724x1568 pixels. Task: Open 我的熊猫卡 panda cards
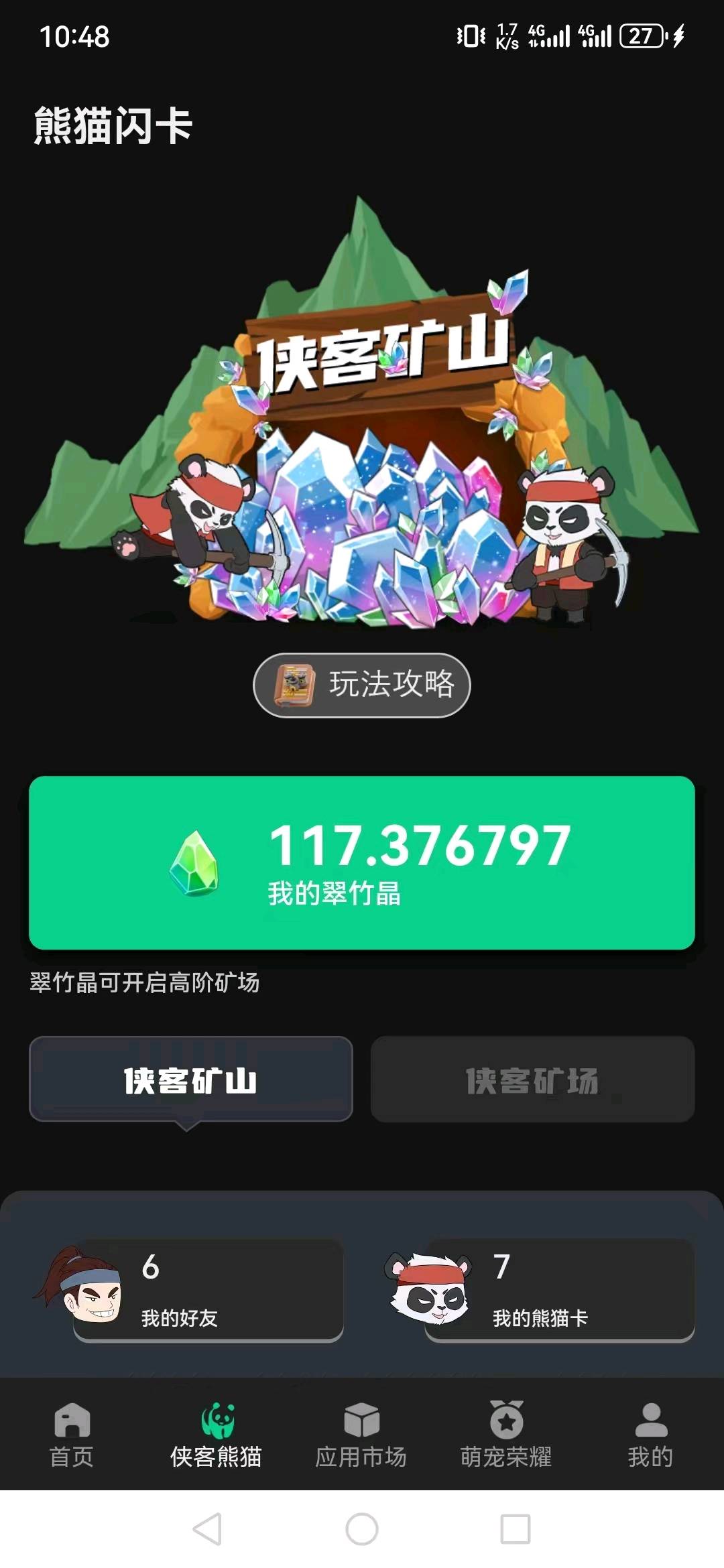click(559, 1290)
